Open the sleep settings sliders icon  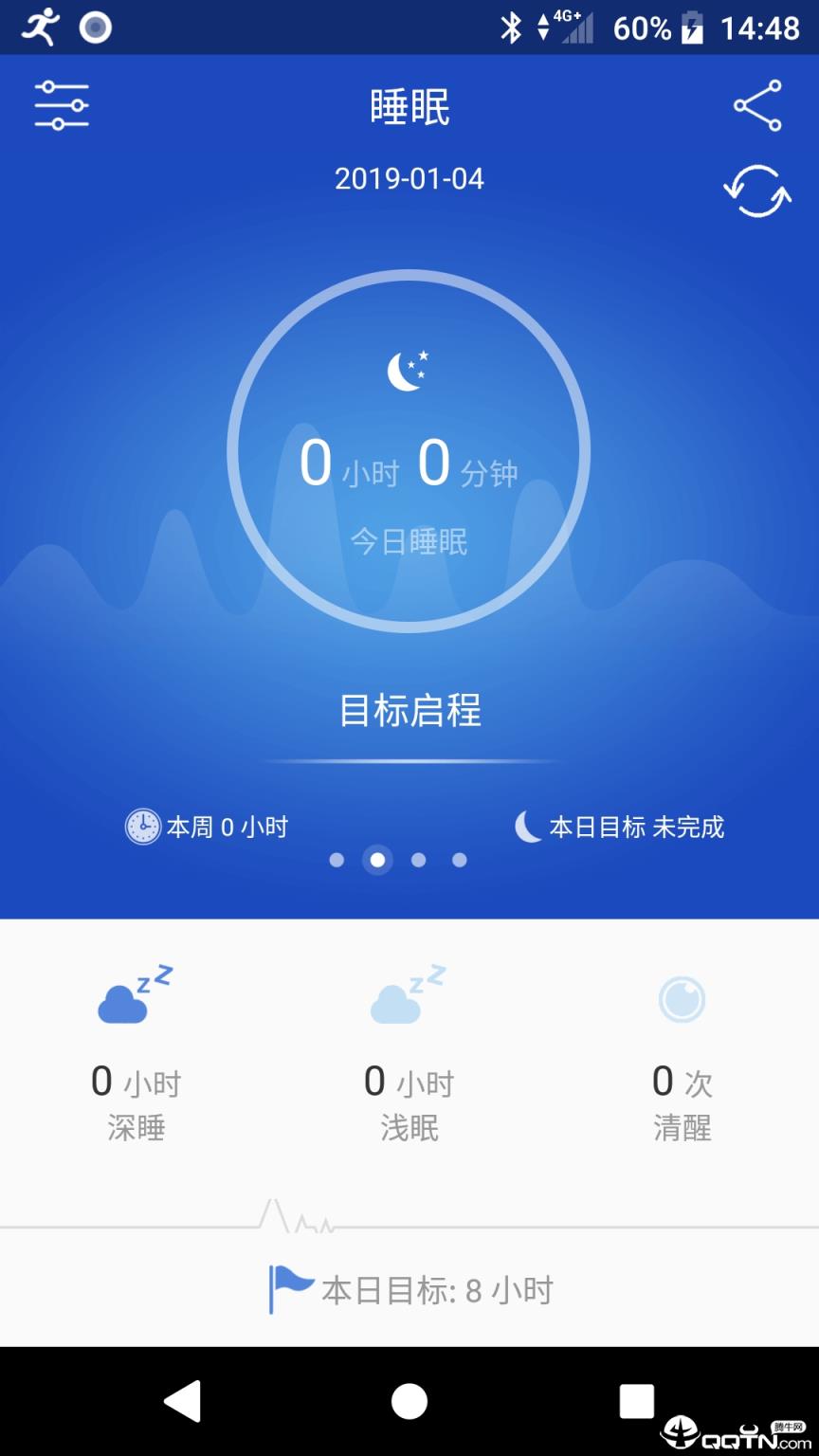pos(60,106)
